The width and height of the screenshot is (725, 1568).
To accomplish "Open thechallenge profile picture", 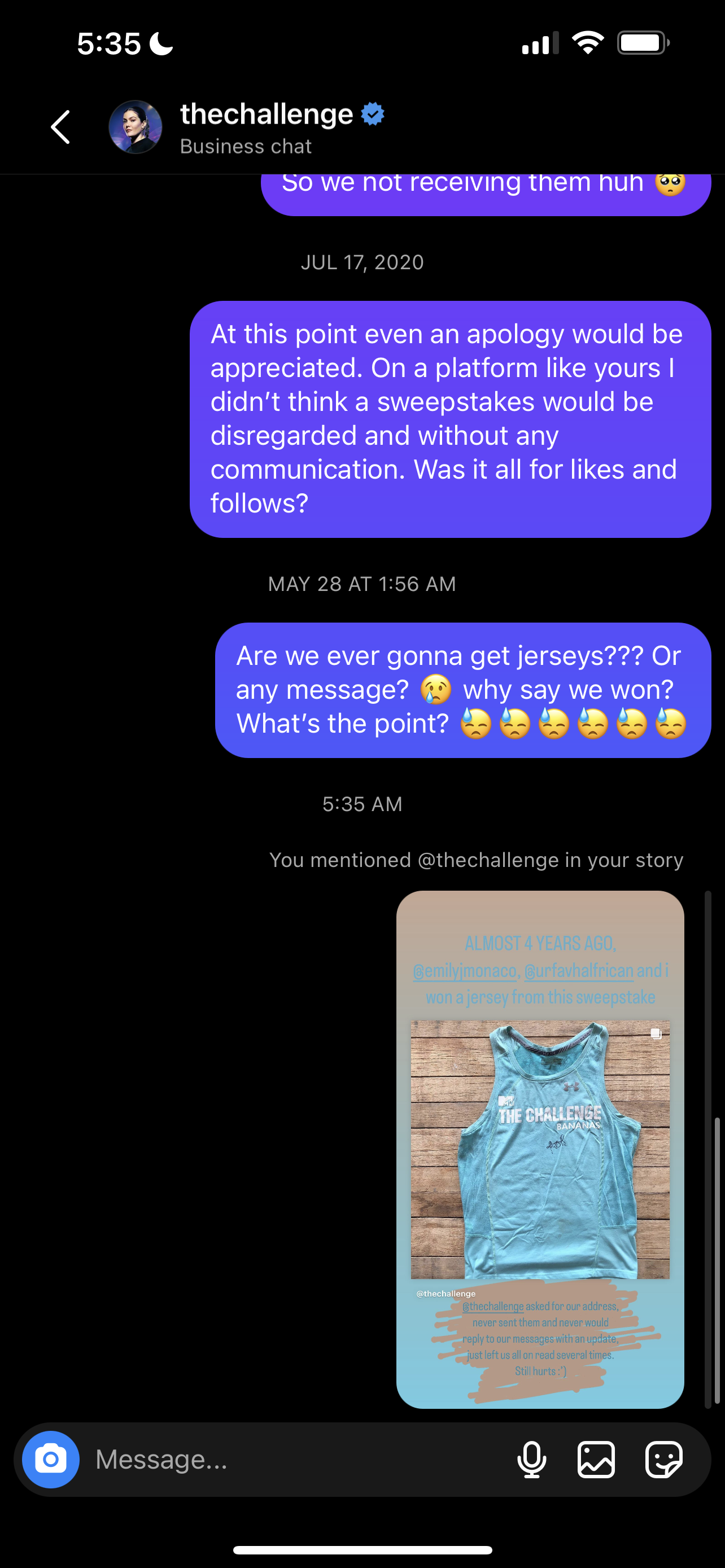I will click(x=135, y=127).
